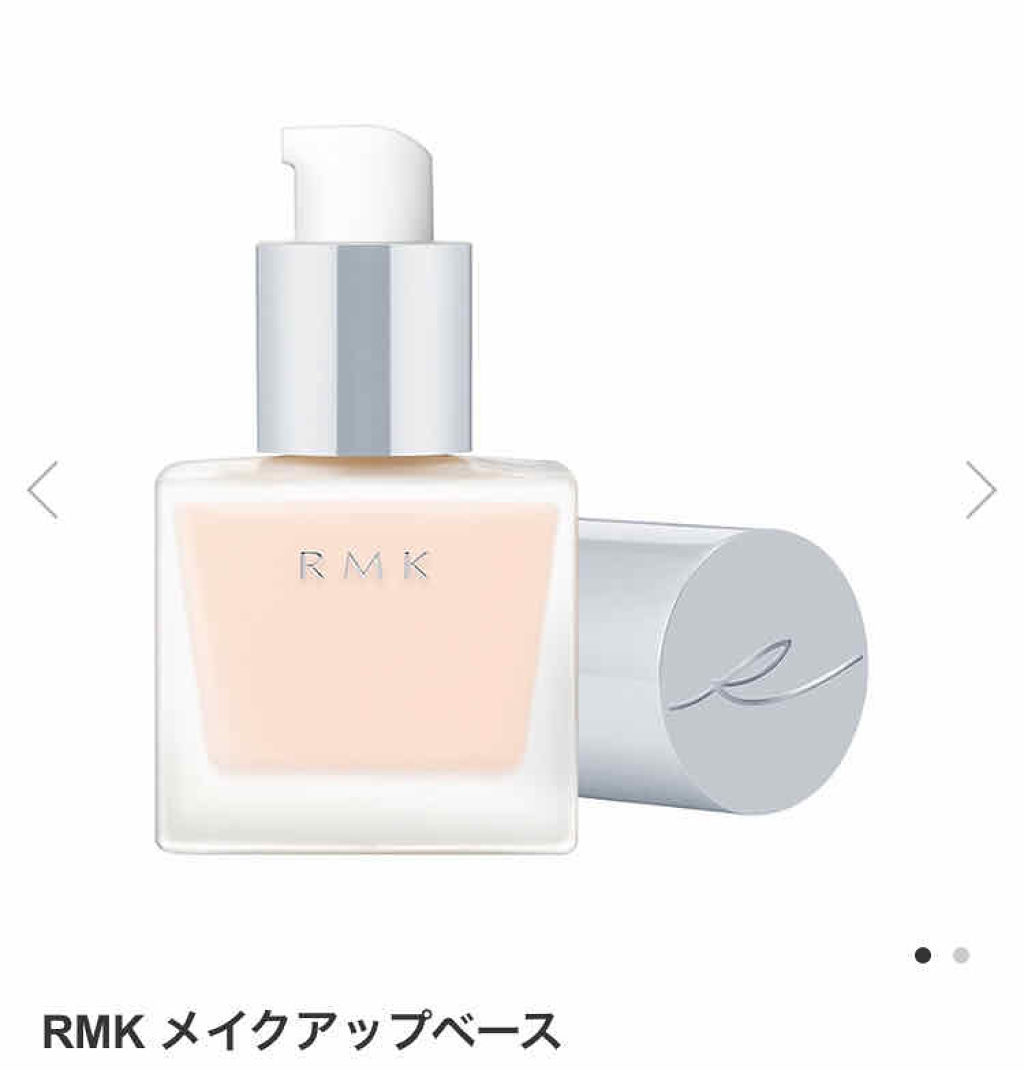This screenshot has width=1024, height=1070.
Task: Expand the next image with the right chevron
Action: pos(980,489)
